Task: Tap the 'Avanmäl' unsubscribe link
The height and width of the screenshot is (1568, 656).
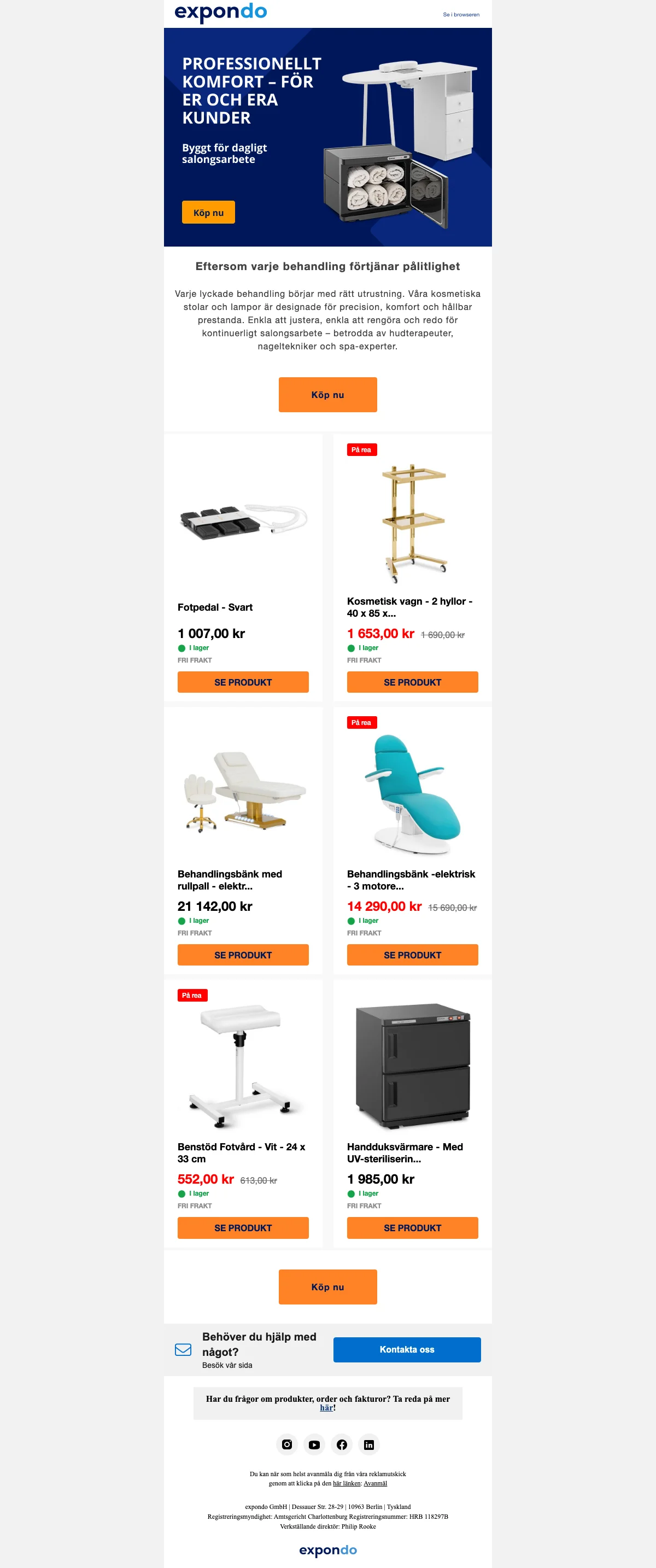Action: pos(375,1483)
